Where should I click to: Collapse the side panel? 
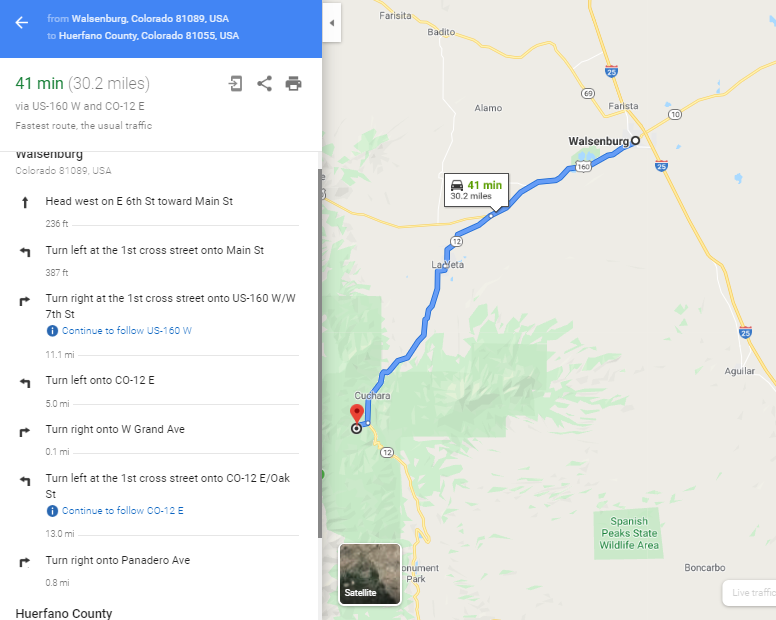tap(332, 22)
